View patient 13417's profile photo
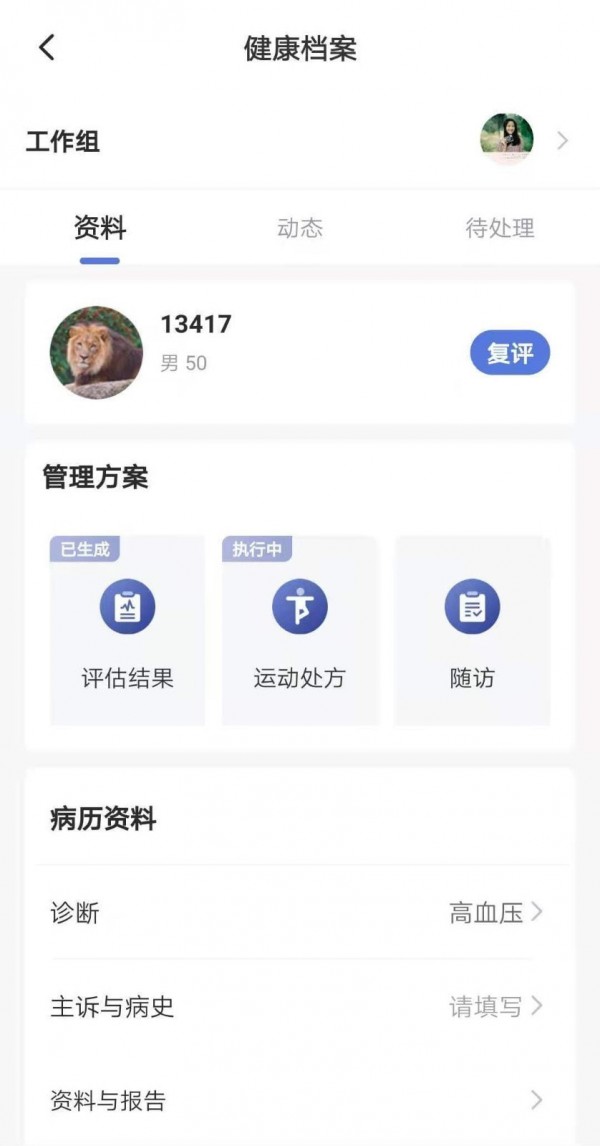 96,353
